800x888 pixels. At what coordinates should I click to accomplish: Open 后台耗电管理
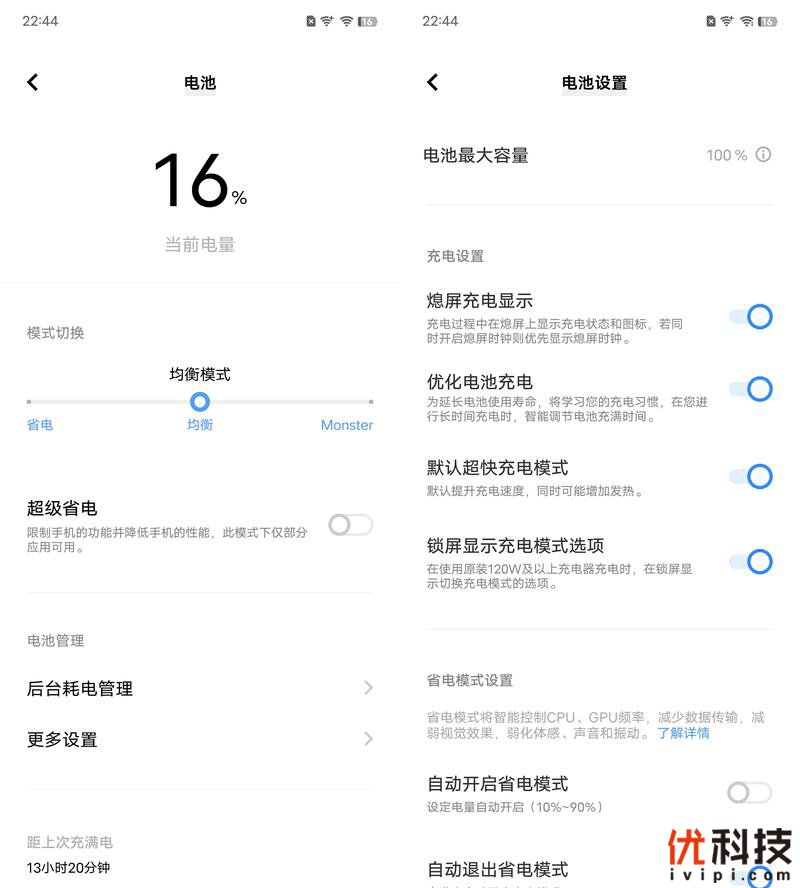coord(200,688)
